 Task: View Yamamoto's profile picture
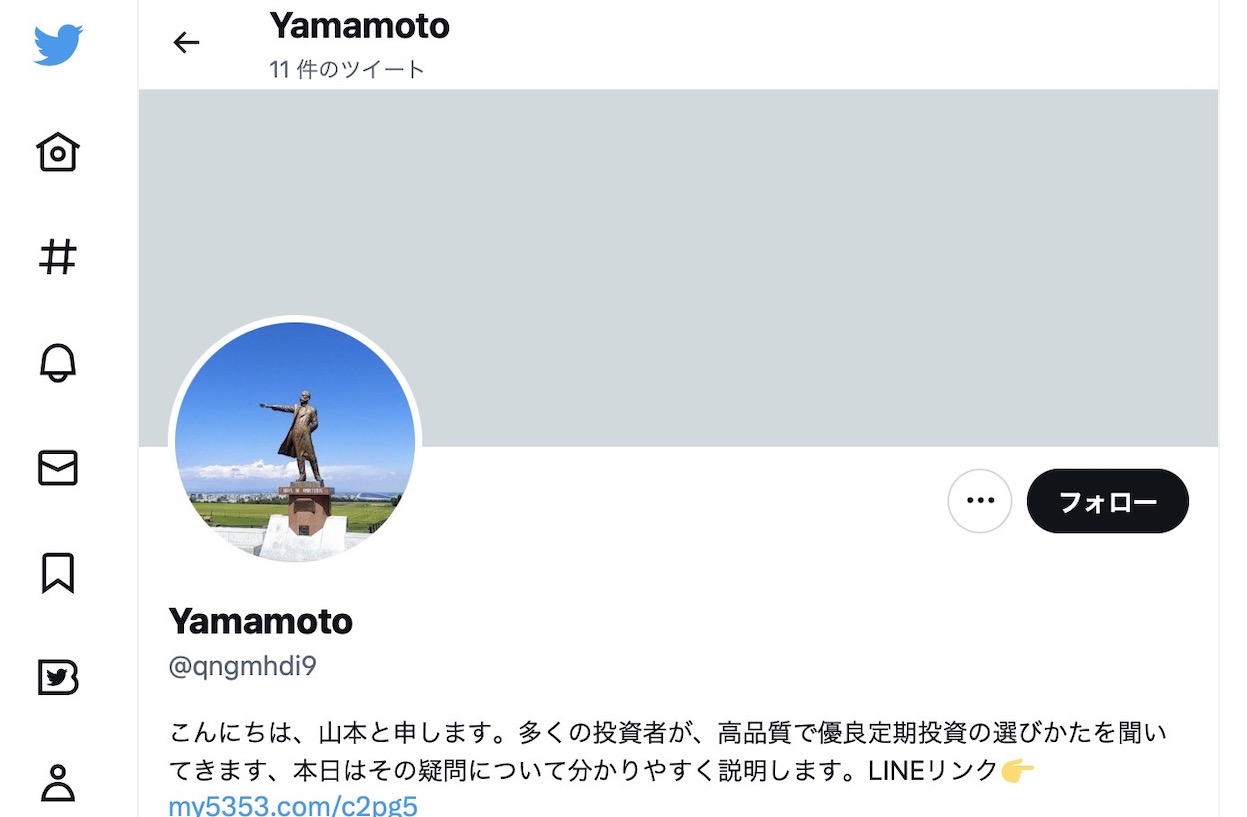(x=295, y=441)
